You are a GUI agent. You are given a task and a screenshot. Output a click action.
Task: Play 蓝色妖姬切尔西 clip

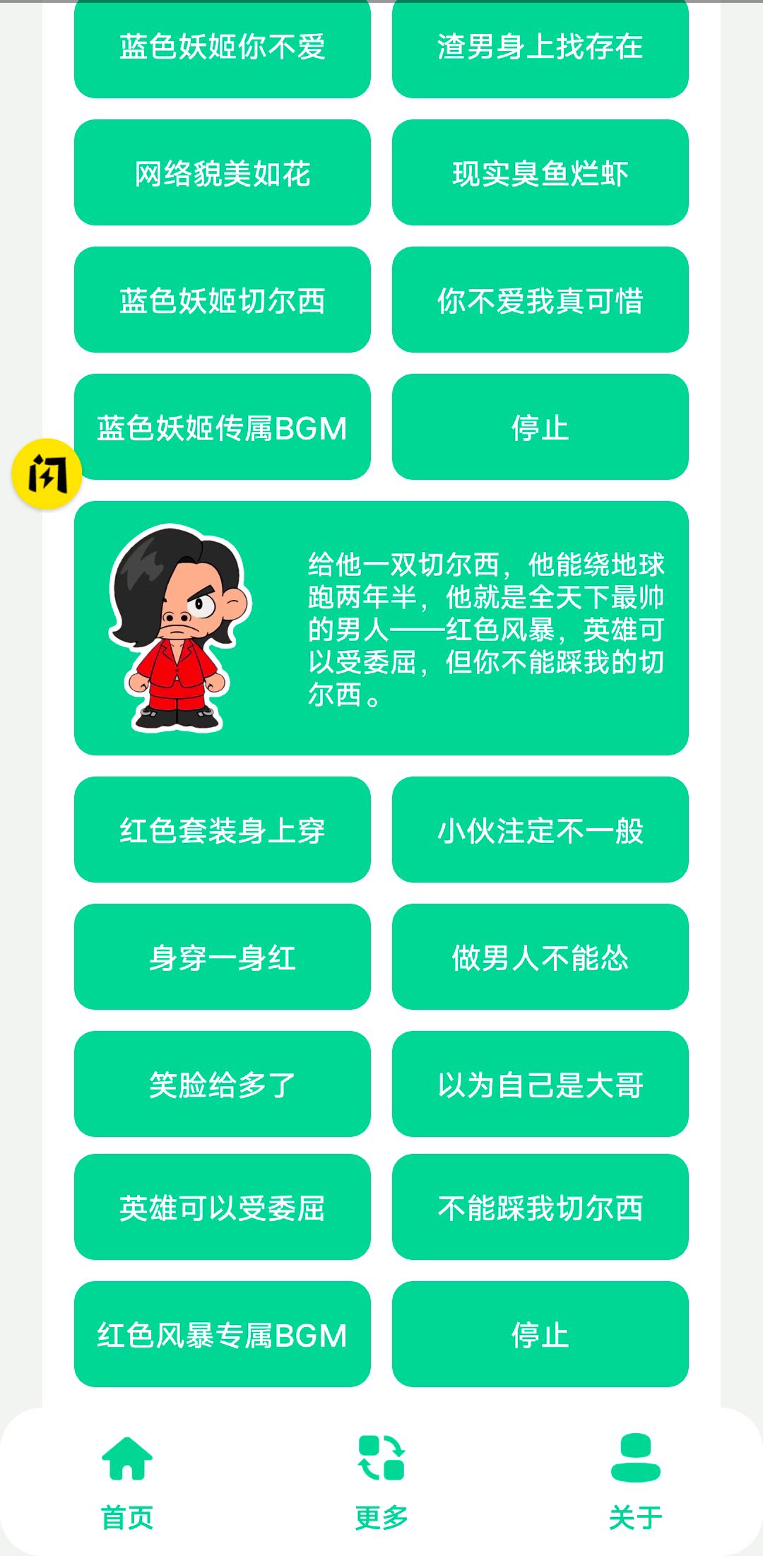click(223, 302)
